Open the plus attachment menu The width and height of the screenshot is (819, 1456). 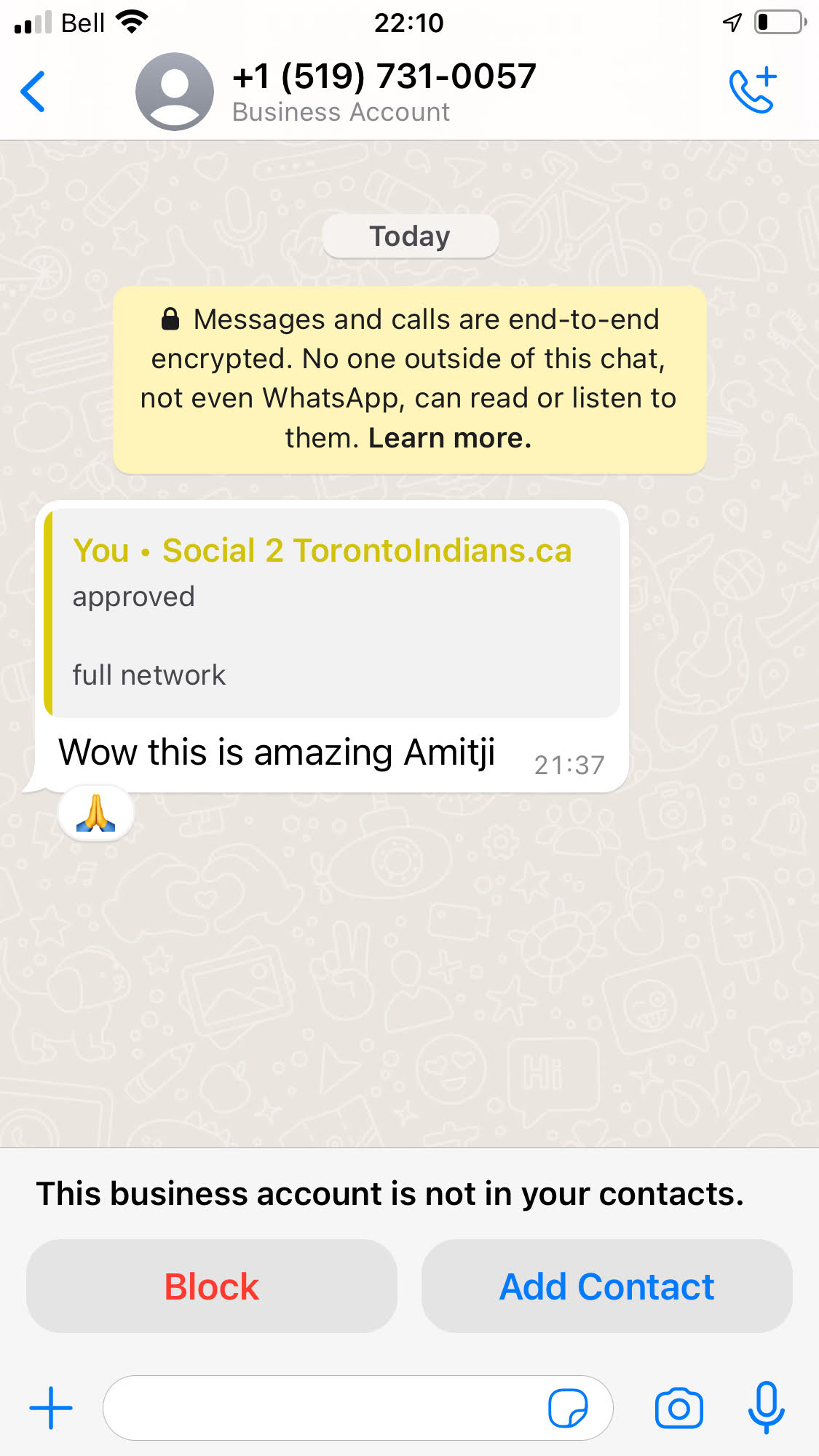[51, 1408]
